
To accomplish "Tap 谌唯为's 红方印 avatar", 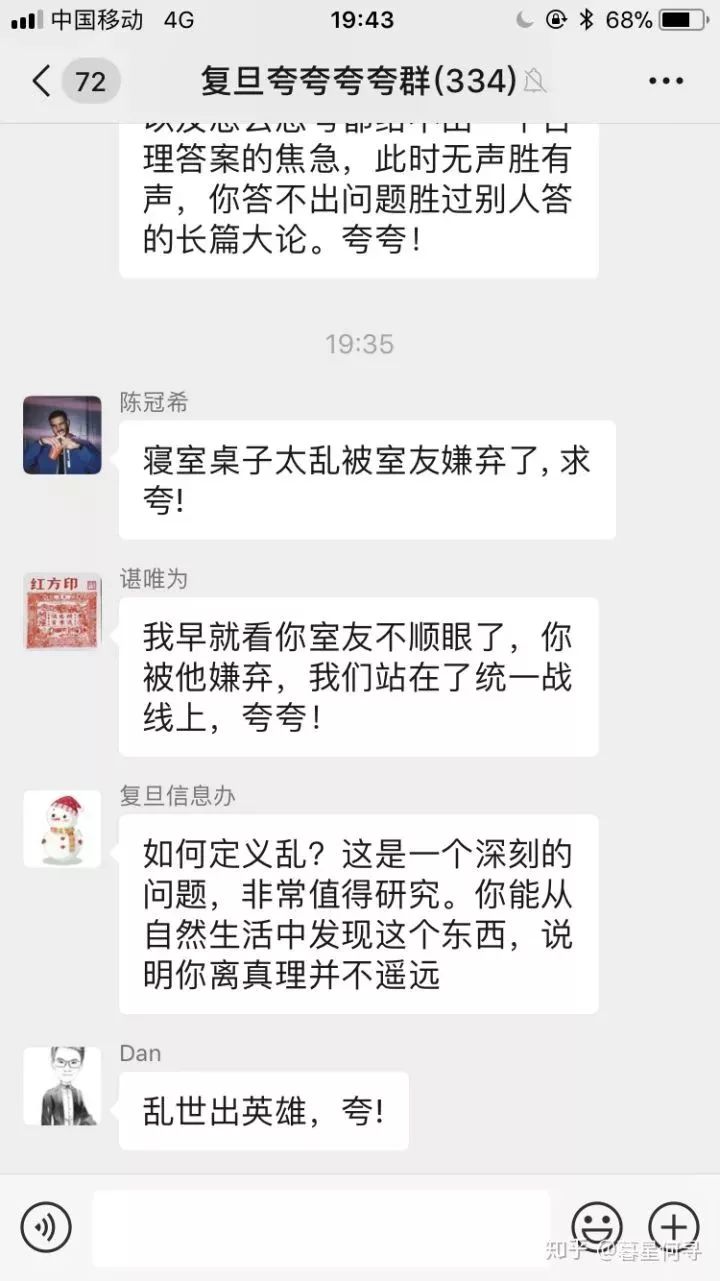I will pos(62,612).
